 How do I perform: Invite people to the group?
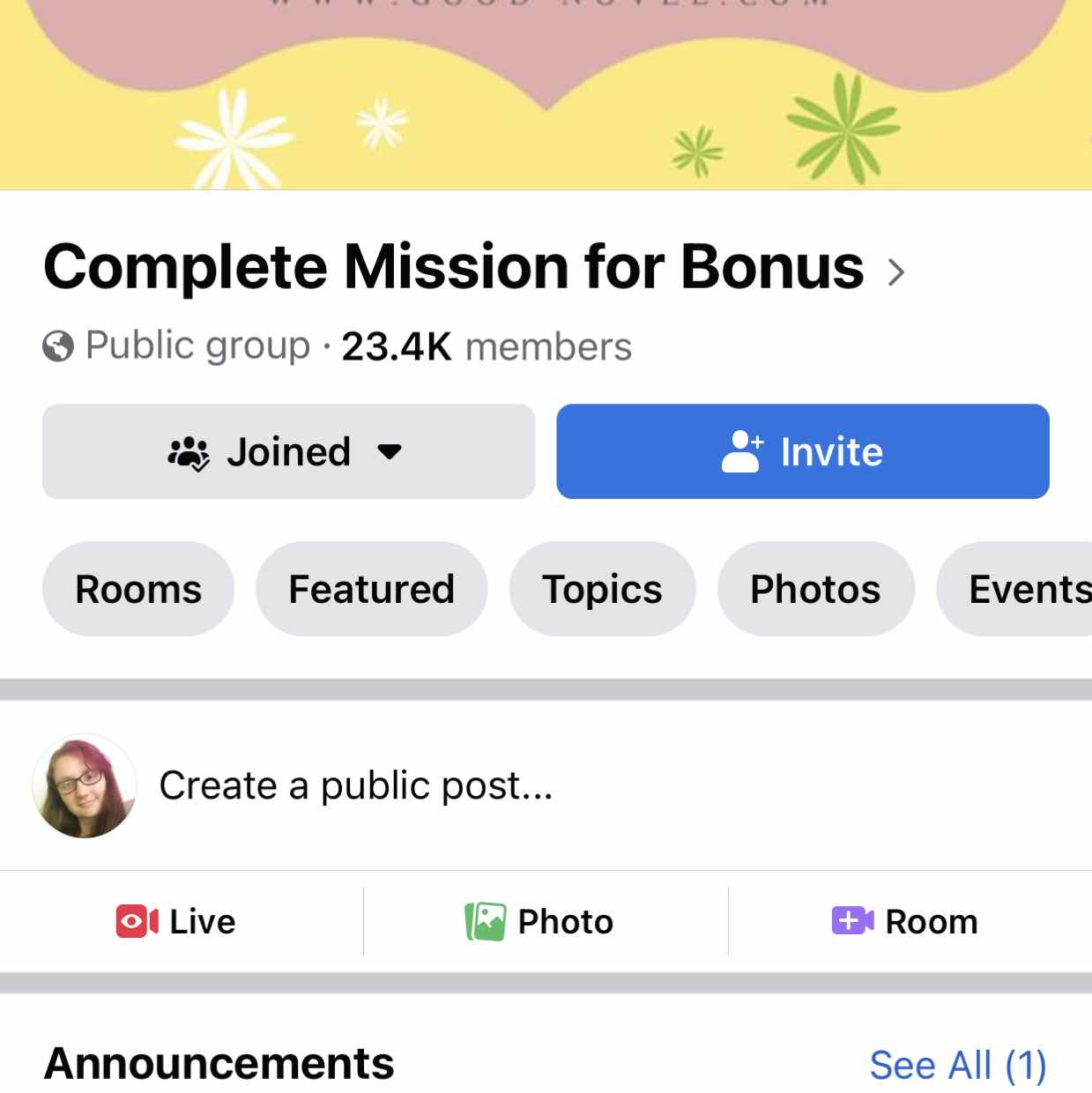tap(802, 451)
